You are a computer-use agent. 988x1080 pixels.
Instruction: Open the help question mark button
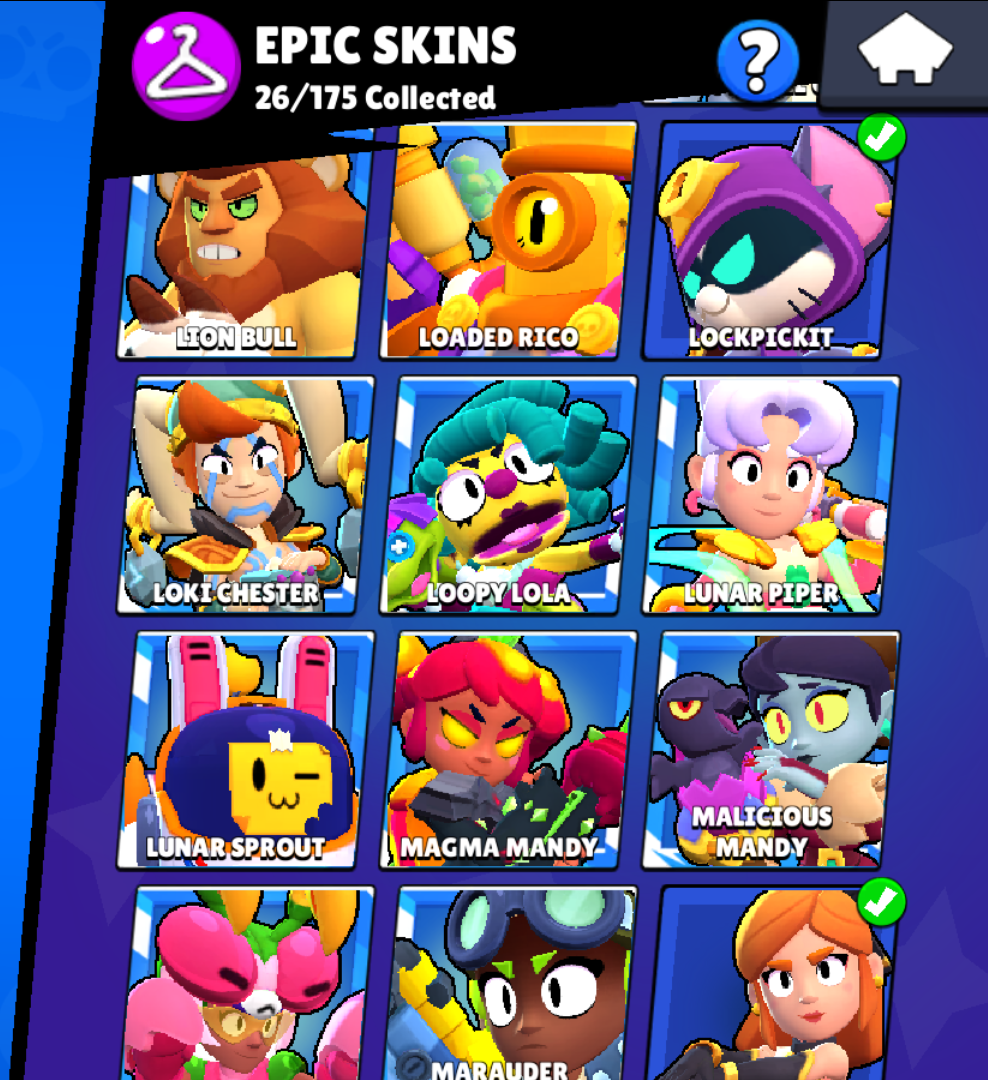(x=758, y=62)
